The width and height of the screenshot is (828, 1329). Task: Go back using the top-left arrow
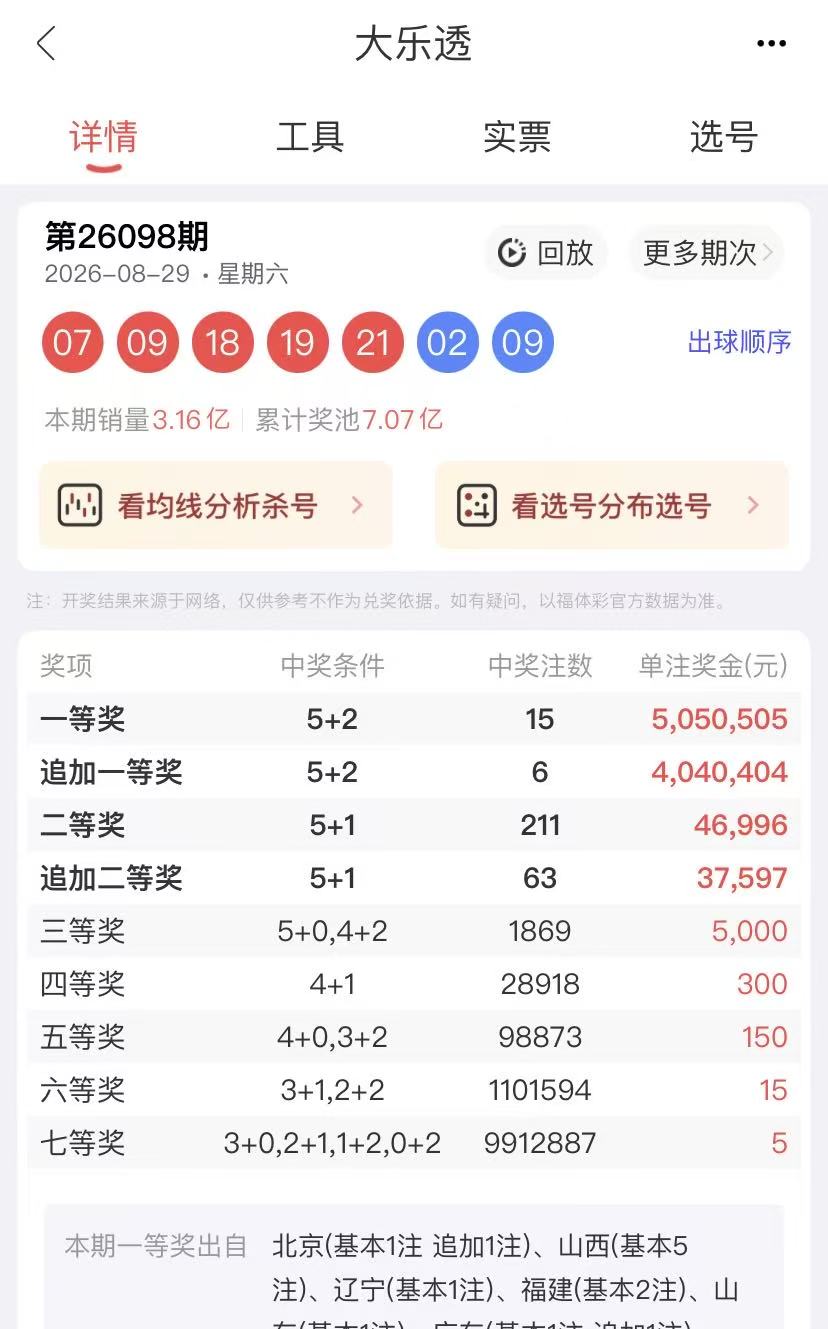(46, 44)
